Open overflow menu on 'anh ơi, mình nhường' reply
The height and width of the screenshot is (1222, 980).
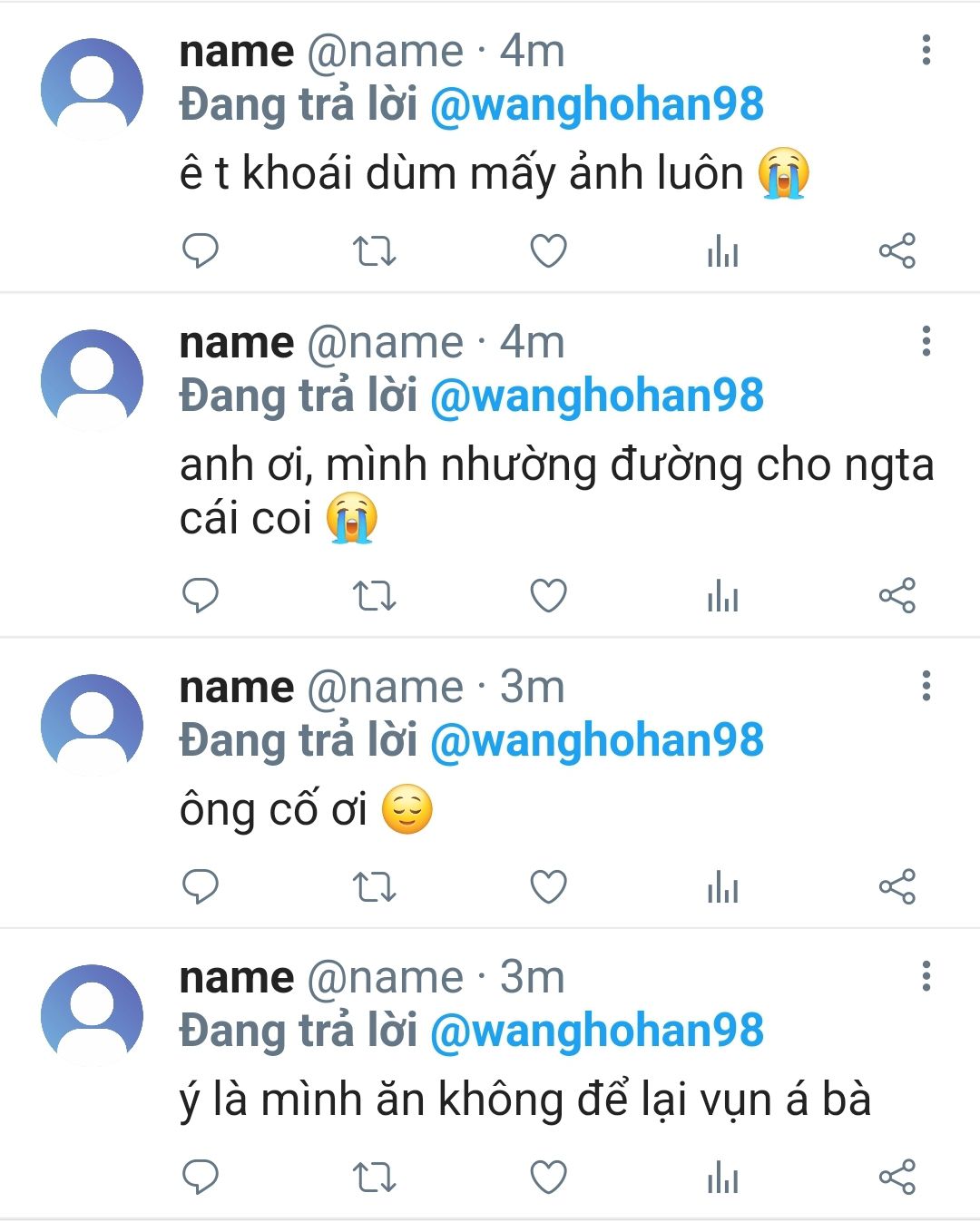click(926, 342)
